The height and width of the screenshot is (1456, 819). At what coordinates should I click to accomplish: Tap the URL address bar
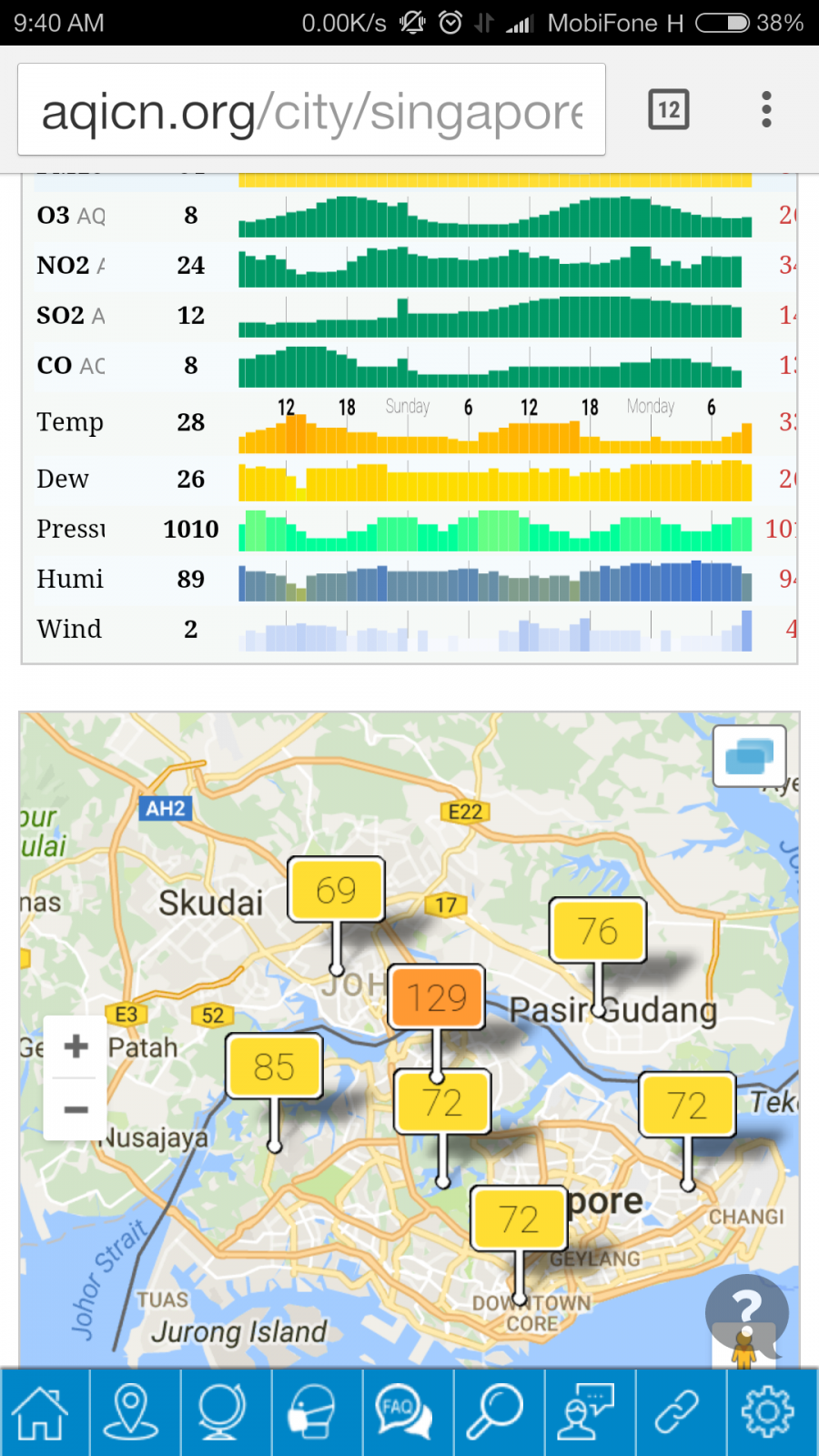(311, 111)
